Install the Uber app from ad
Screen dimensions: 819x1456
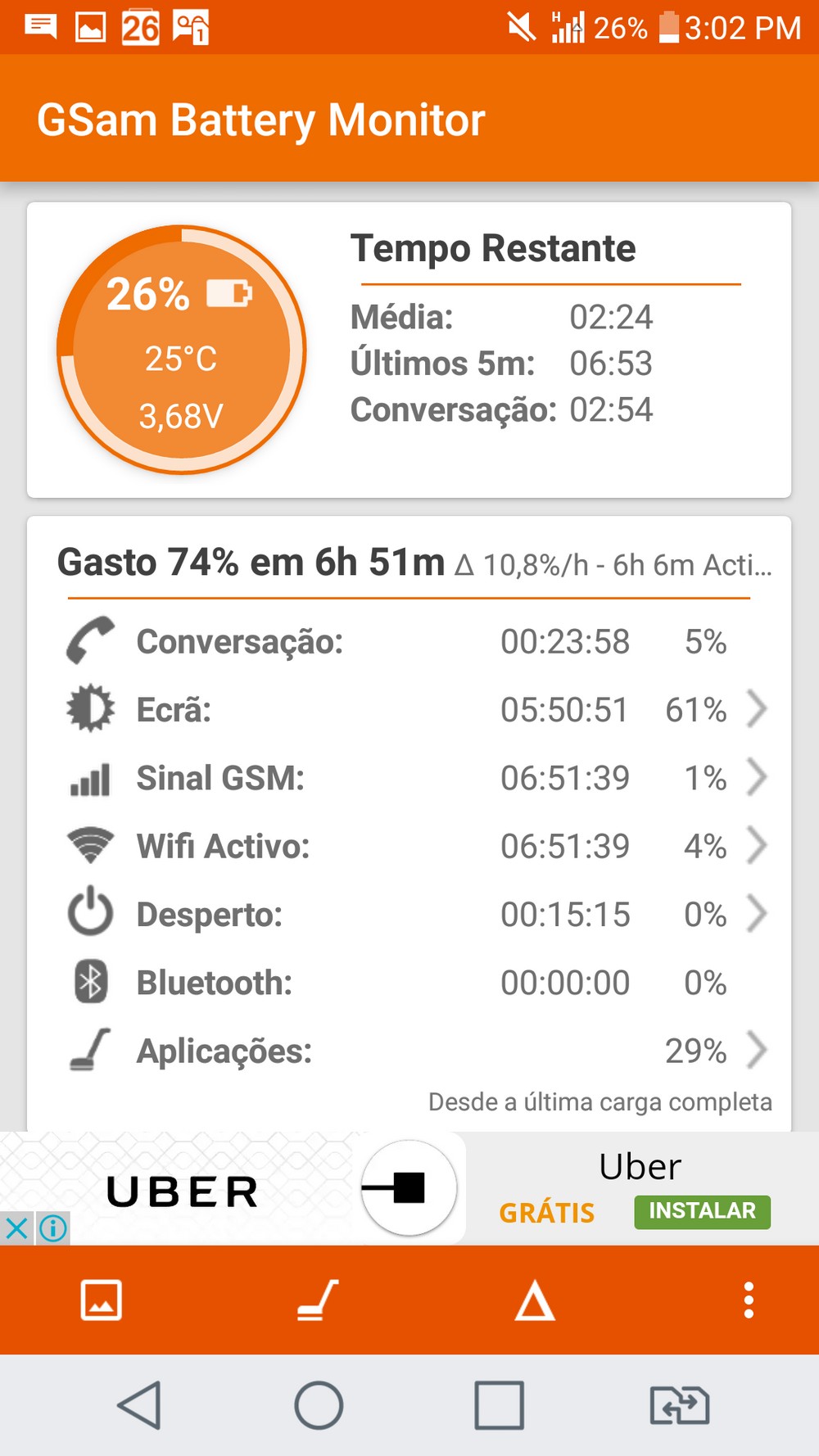coord(702,1211)
